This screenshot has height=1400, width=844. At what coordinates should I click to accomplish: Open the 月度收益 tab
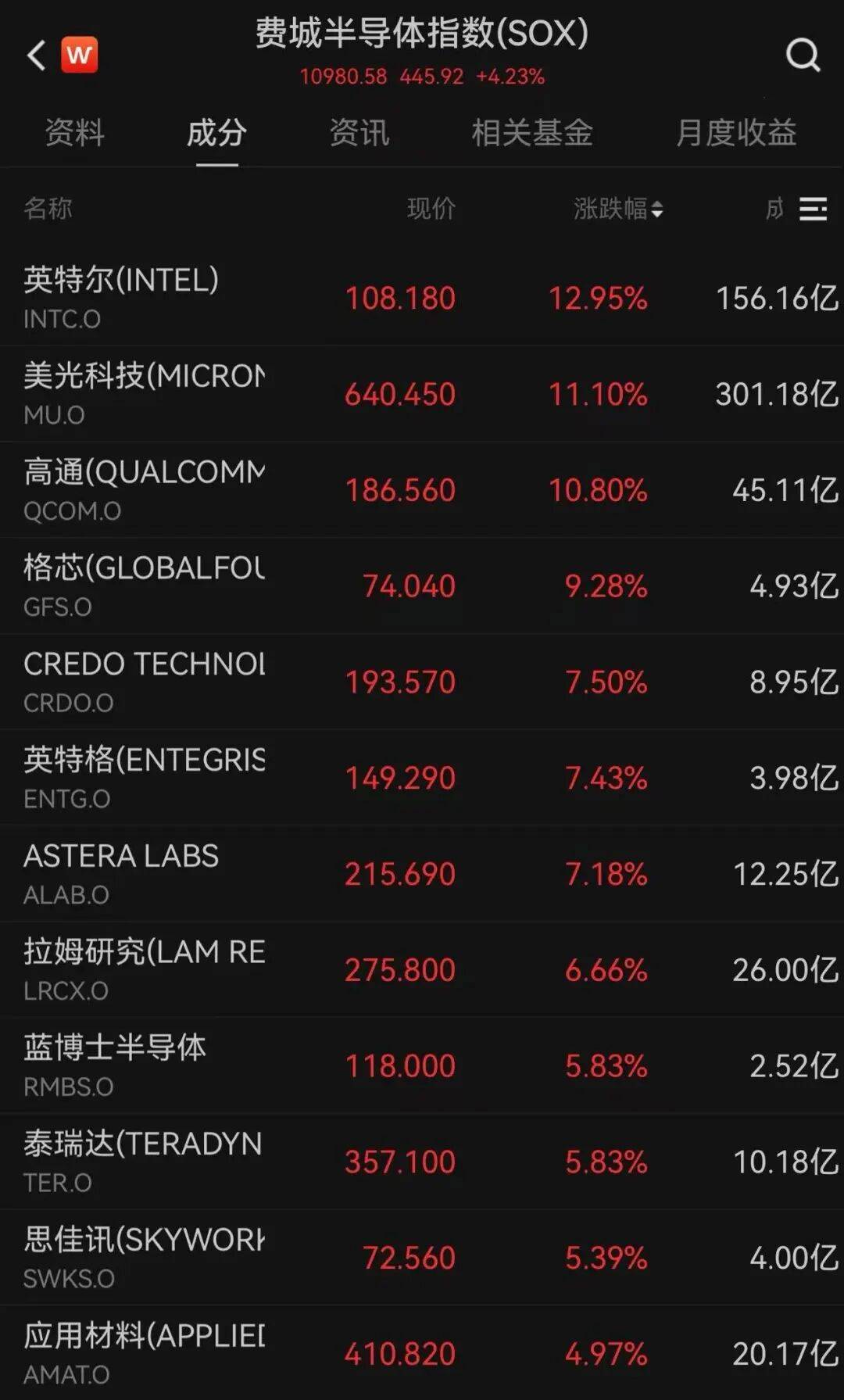pyautogui.click(x=736, y=132)
